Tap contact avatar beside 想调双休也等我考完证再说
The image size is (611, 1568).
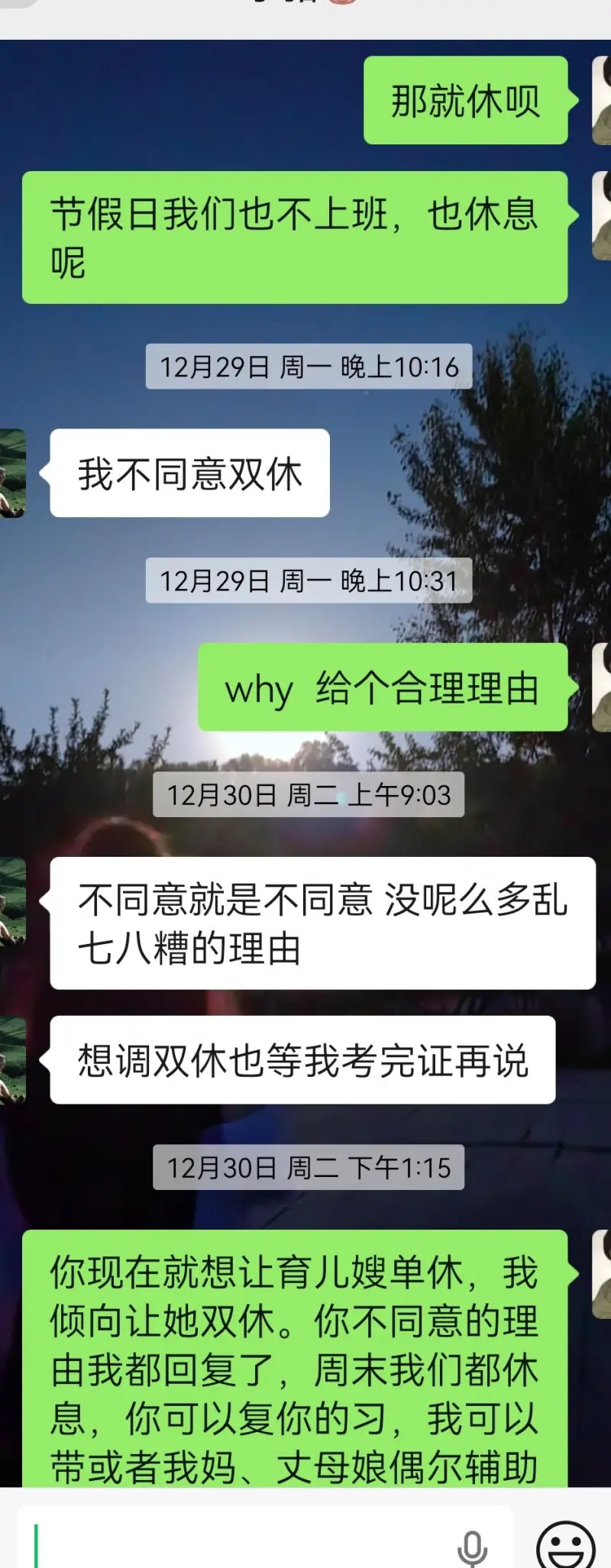pos(12,1059)
